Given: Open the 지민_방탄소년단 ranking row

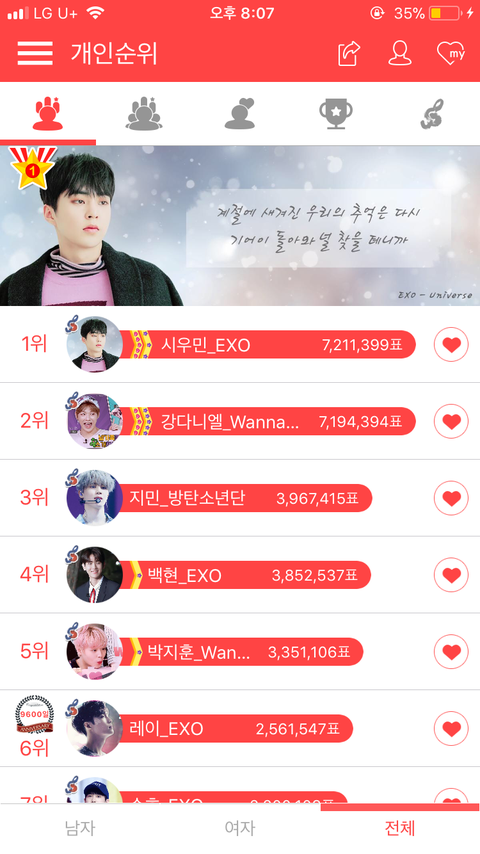Looking at the screenshot, I should [240, 498].
